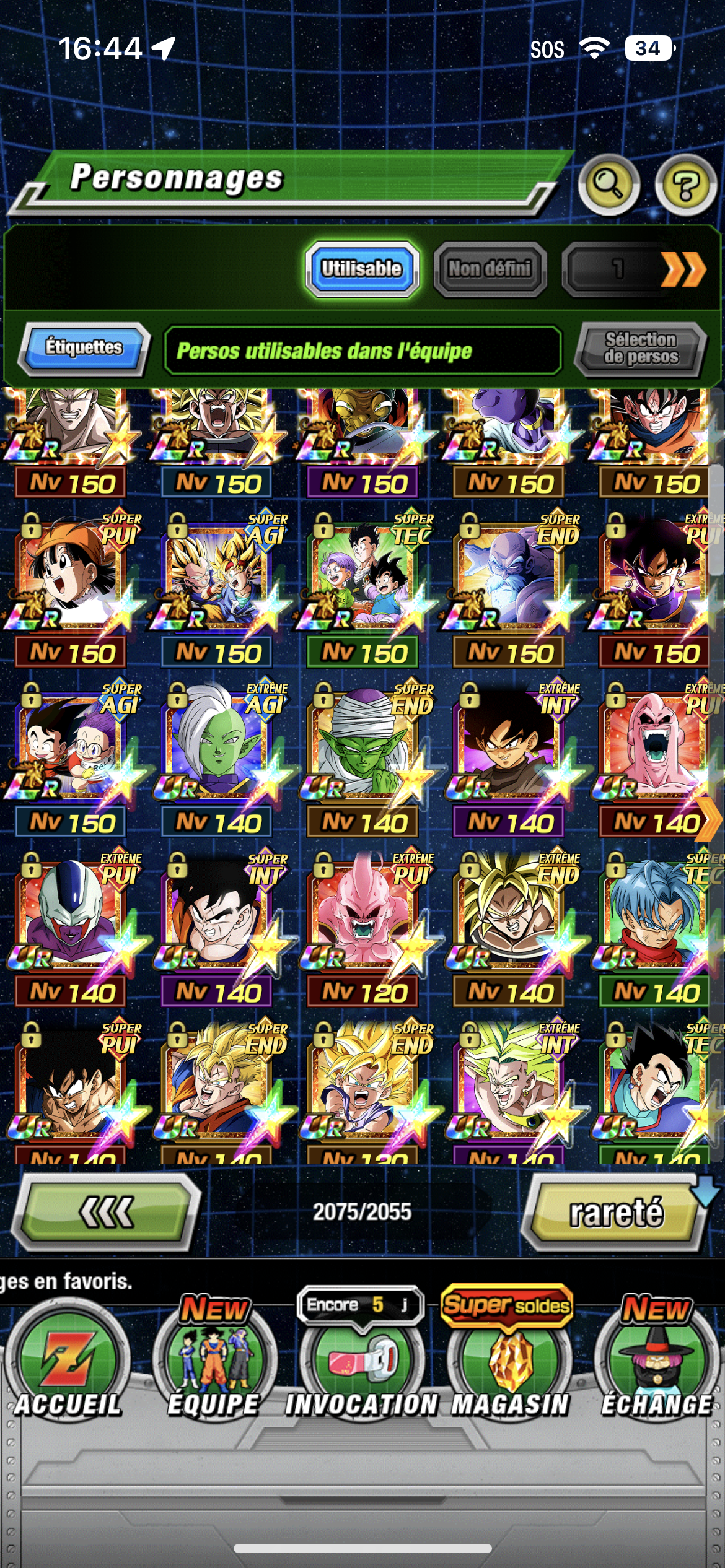Select the Extrême END Broly card
This screenshot has height=1568, width=725.
[x=511, y=917]
